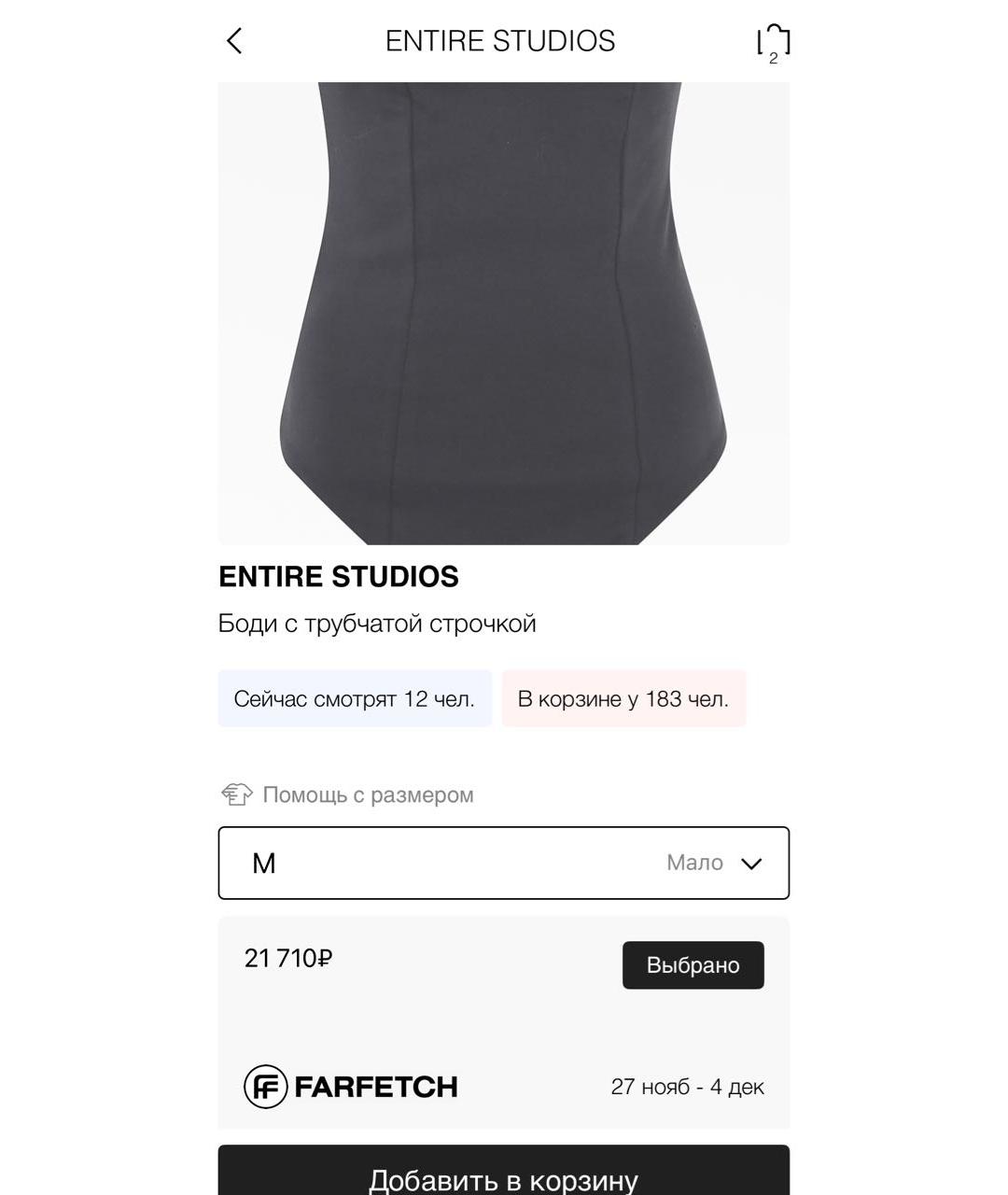Go back to the previous screen
1008x1195 pixels.
tap(234, 41)
